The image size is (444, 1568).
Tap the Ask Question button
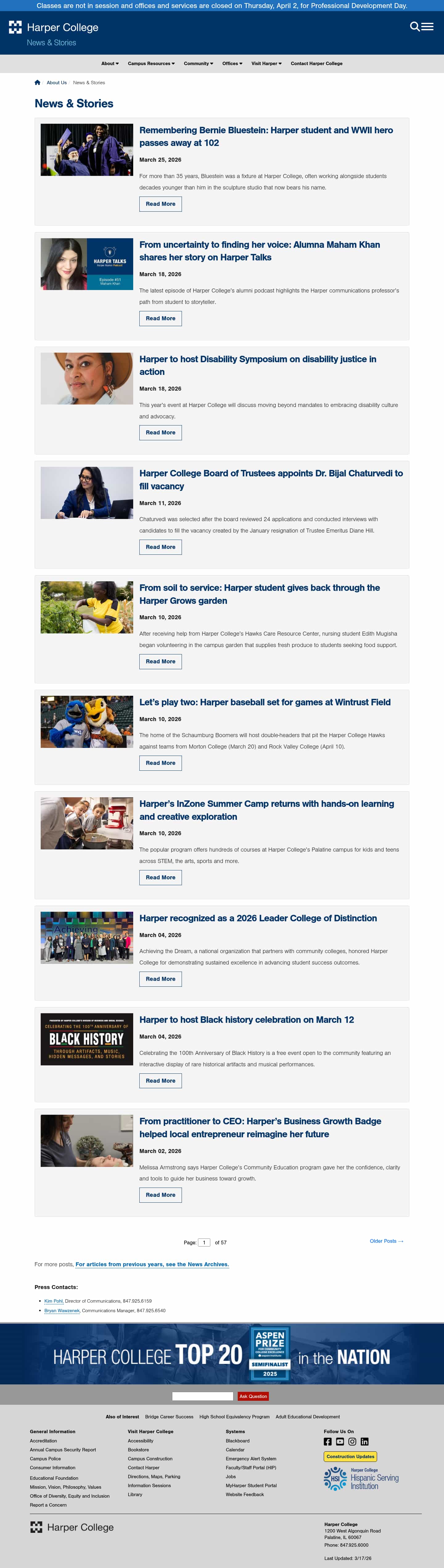tap(253, 1396)
